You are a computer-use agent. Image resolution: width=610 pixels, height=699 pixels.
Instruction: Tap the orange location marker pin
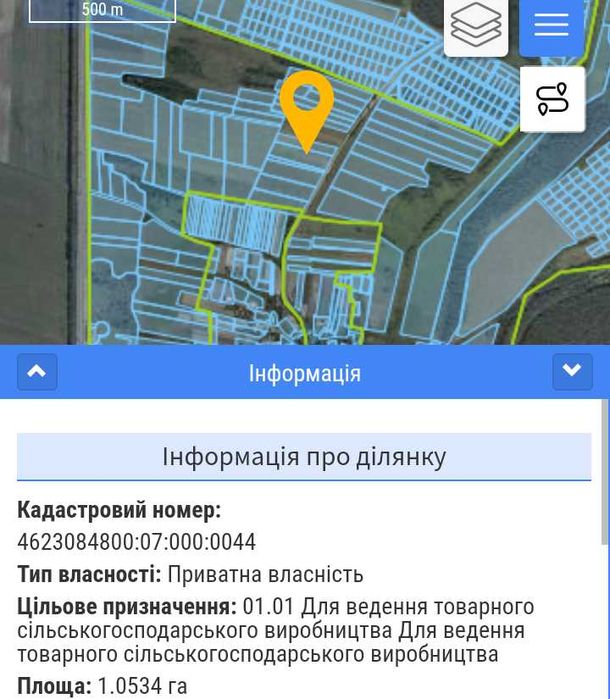pos(306,105)
